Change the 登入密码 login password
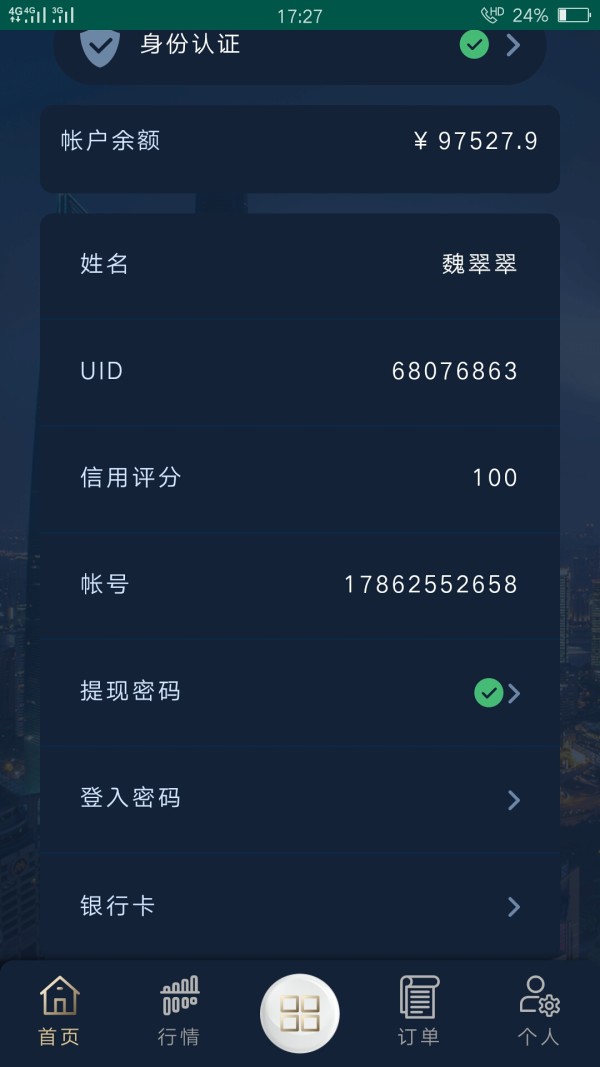The height and width of the screenshot is (1067, 600). coord(300,799)
